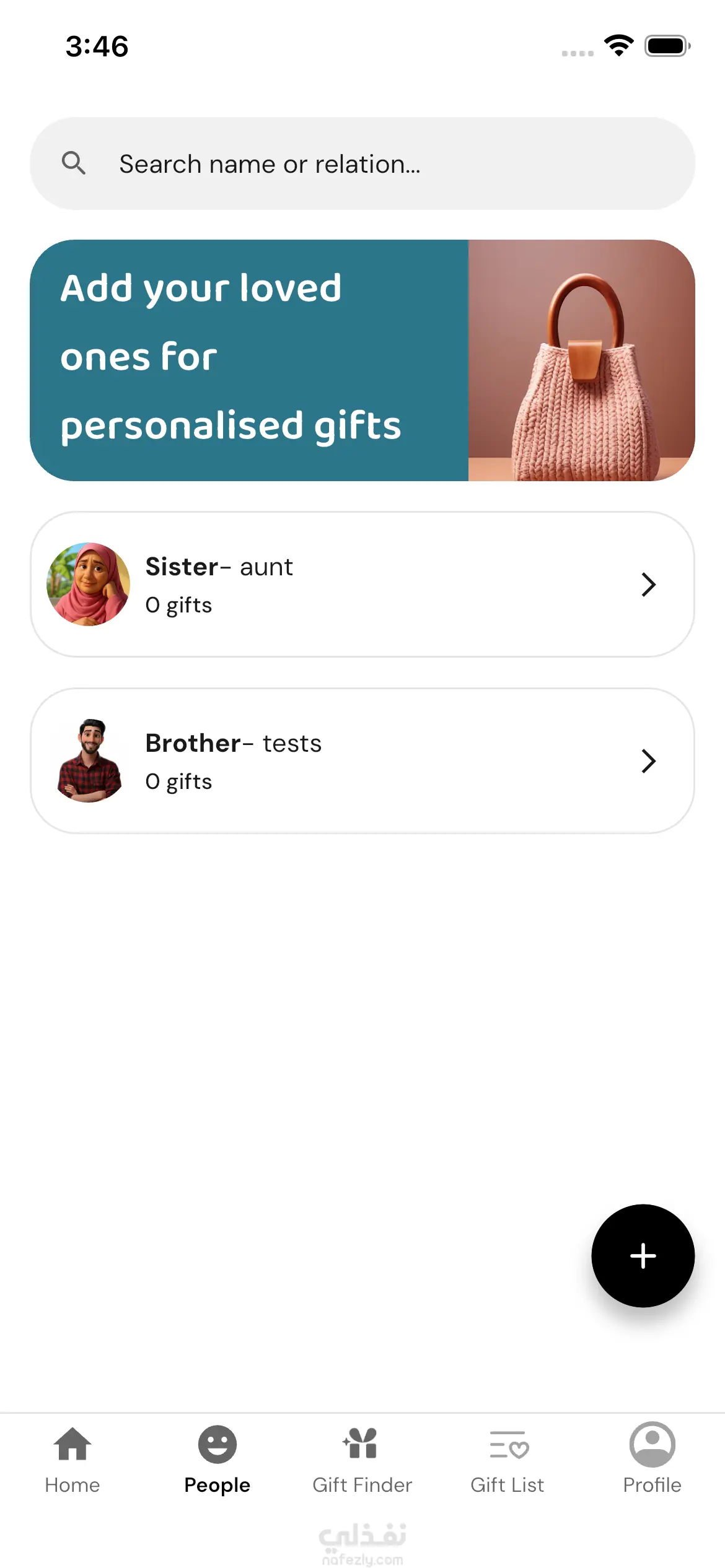This screenshot has height=1568, width=725.
Task: Open the Sister - aunt card
Action: click(x=362, y=585)
